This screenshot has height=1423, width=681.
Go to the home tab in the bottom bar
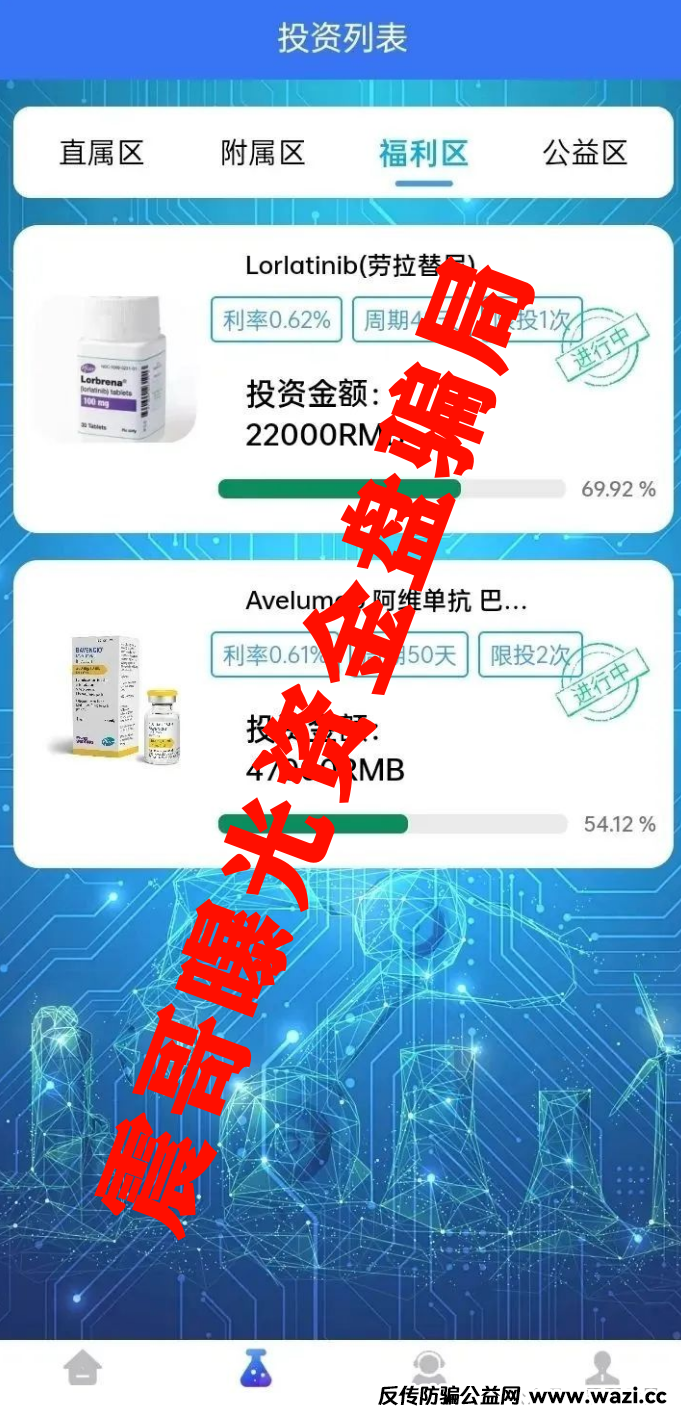(83, 1367)
